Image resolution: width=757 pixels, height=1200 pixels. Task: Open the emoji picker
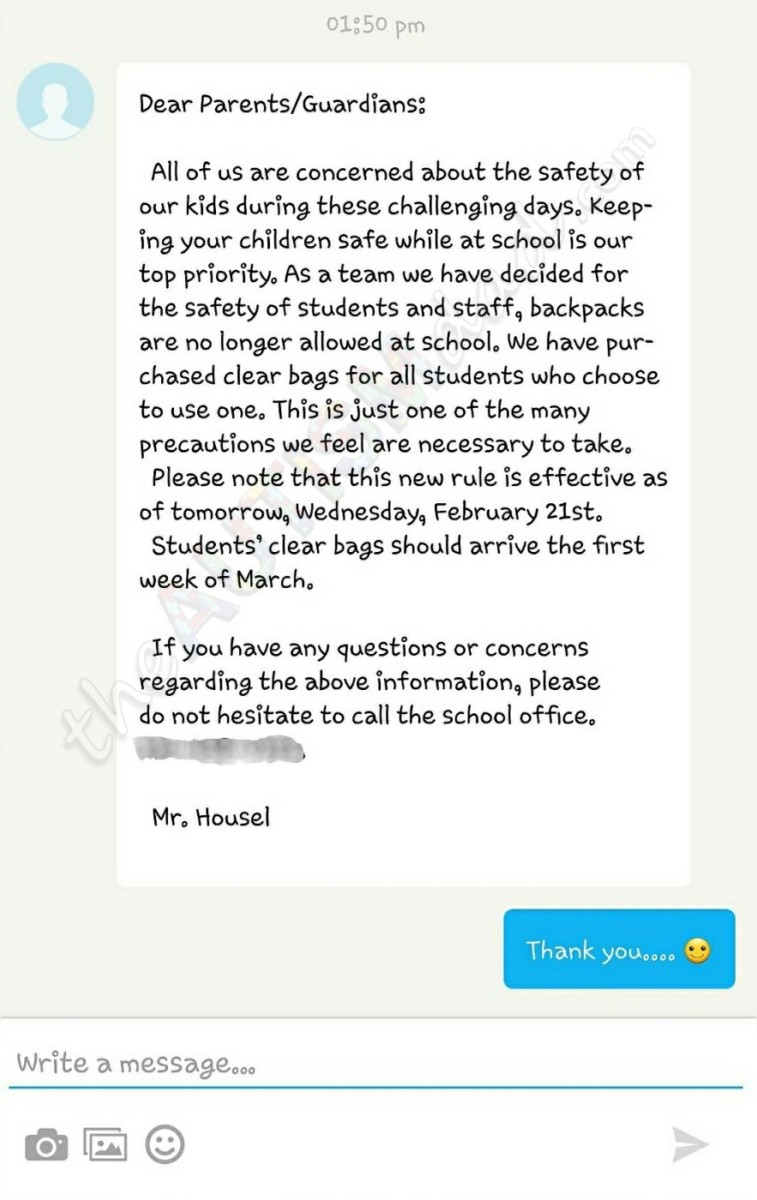click(x=165, y=1144)
